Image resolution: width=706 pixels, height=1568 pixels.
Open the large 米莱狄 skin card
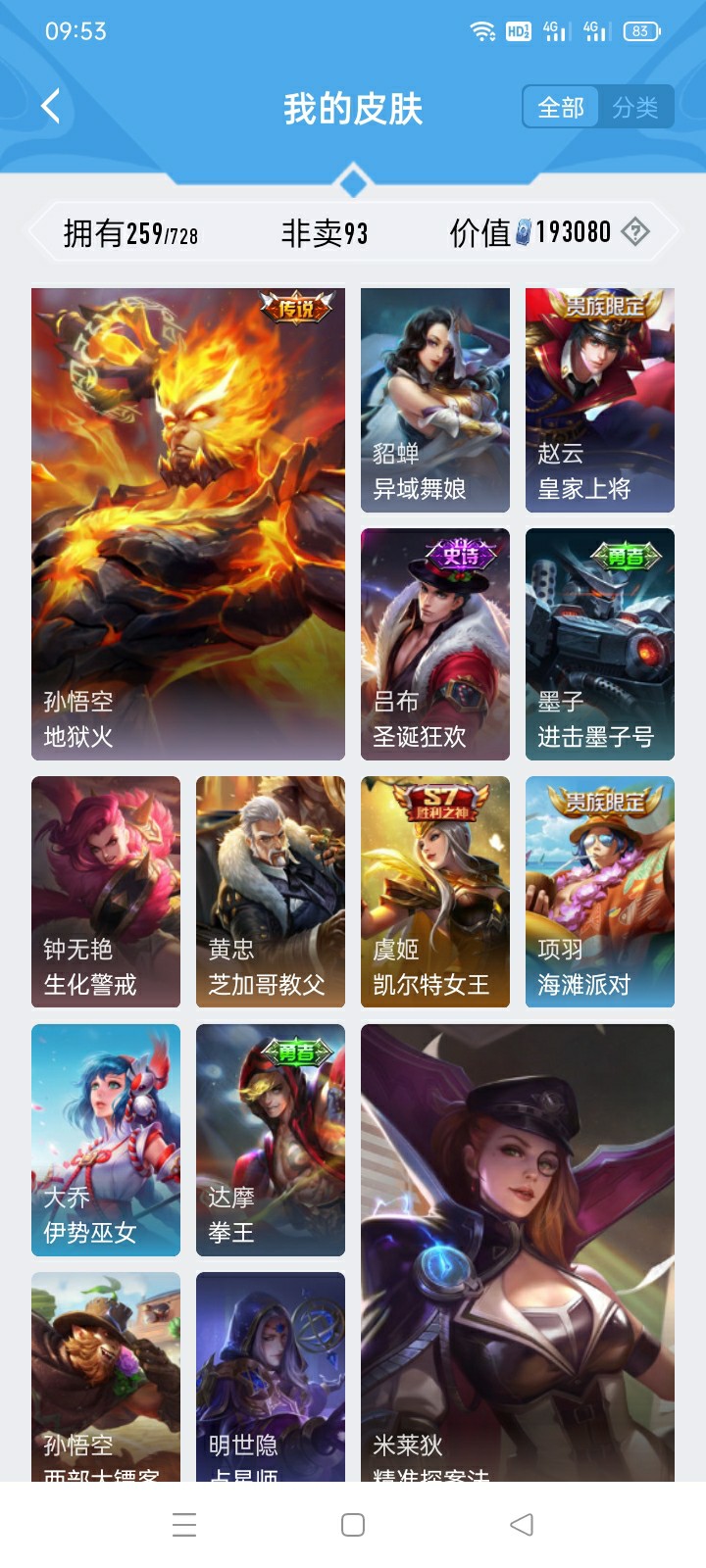[x=518, y=1252]
